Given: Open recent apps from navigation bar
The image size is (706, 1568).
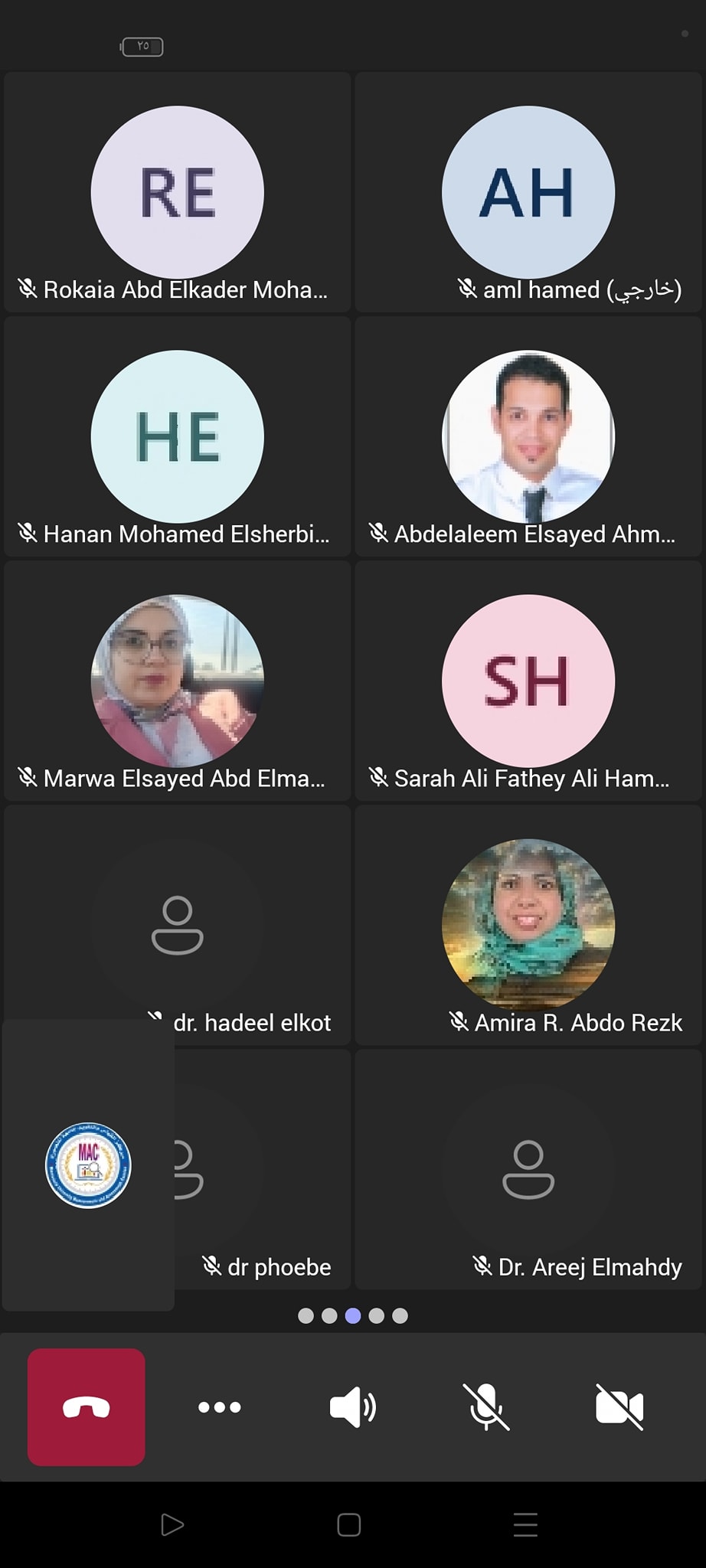Looking at the screenshot, I should (x=525, y=1525).
